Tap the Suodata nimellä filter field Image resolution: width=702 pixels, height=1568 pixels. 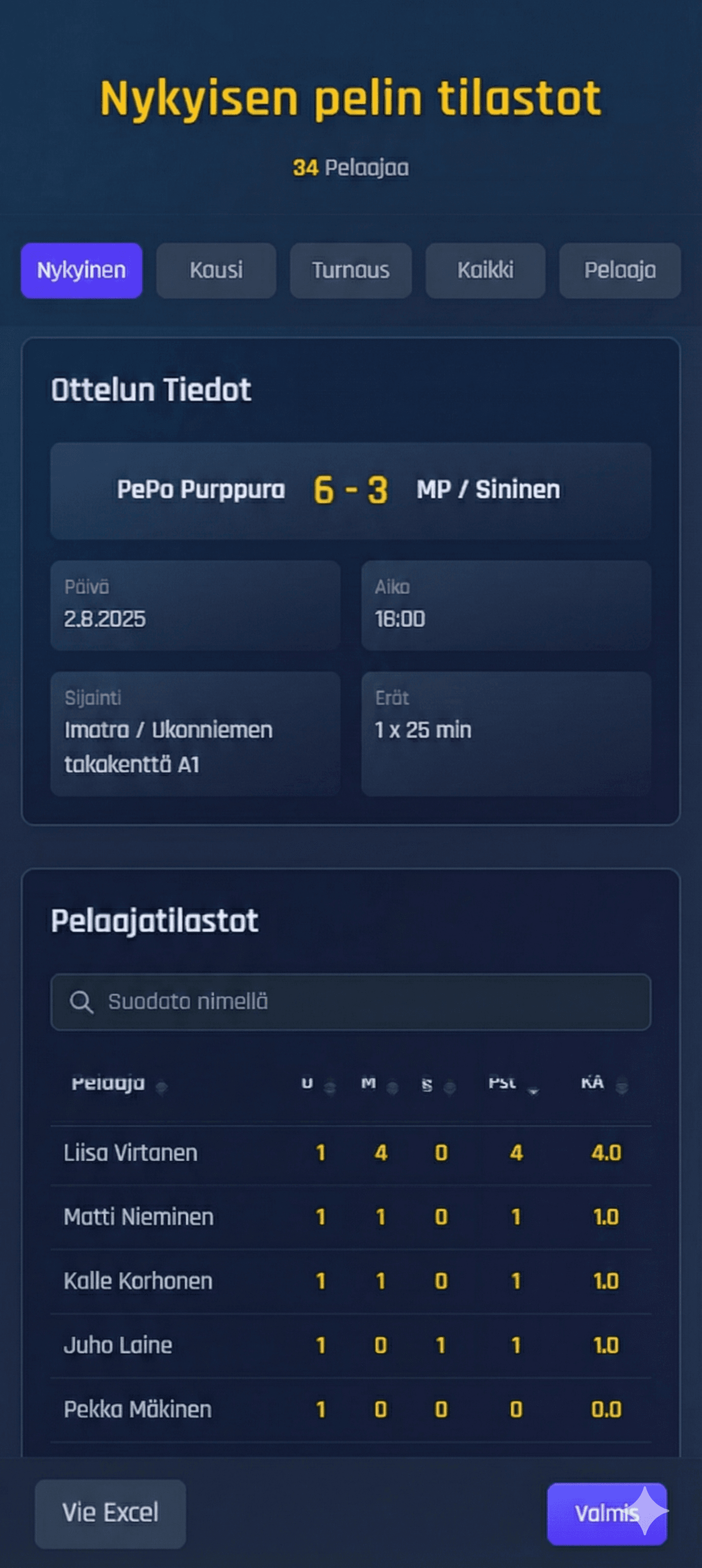(350, 1002)
